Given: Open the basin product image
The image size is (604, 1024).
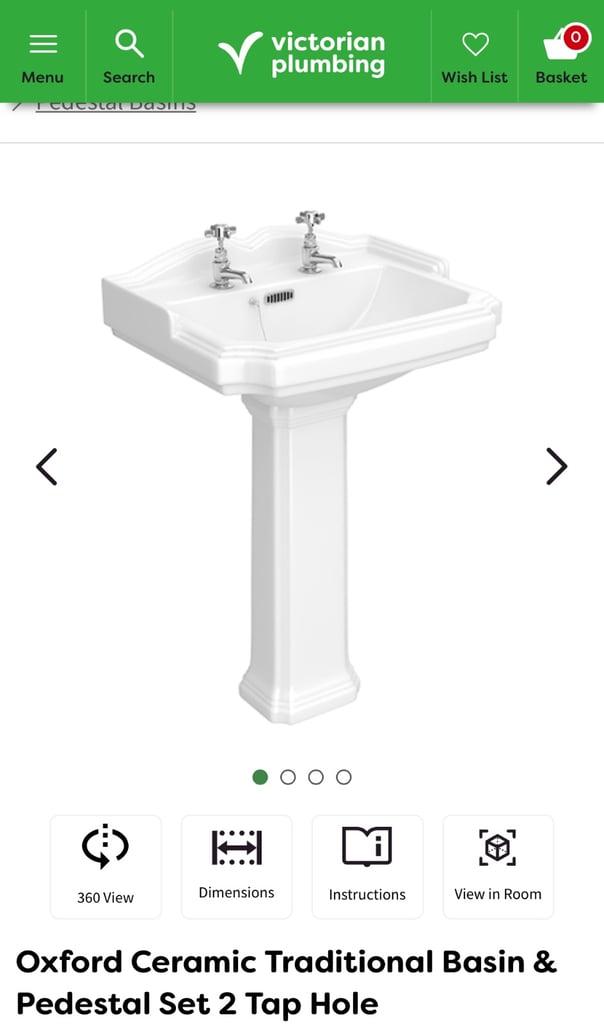Looking at the screenshot, I should [301, 466].
